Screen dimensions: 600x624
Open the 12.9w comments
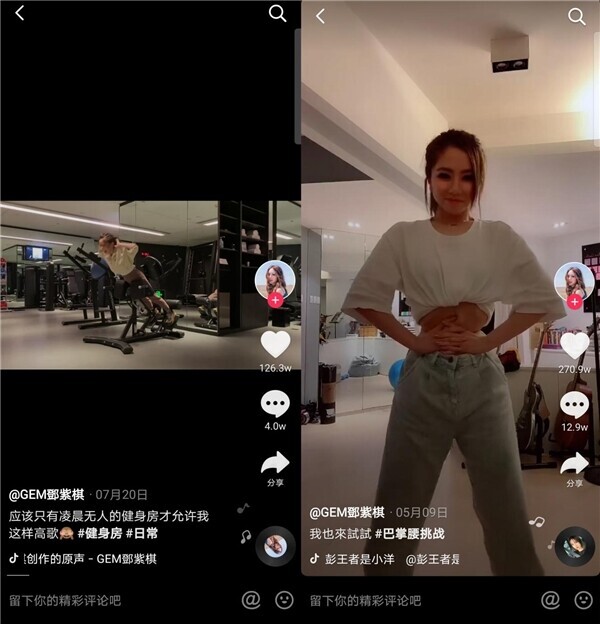574,404
